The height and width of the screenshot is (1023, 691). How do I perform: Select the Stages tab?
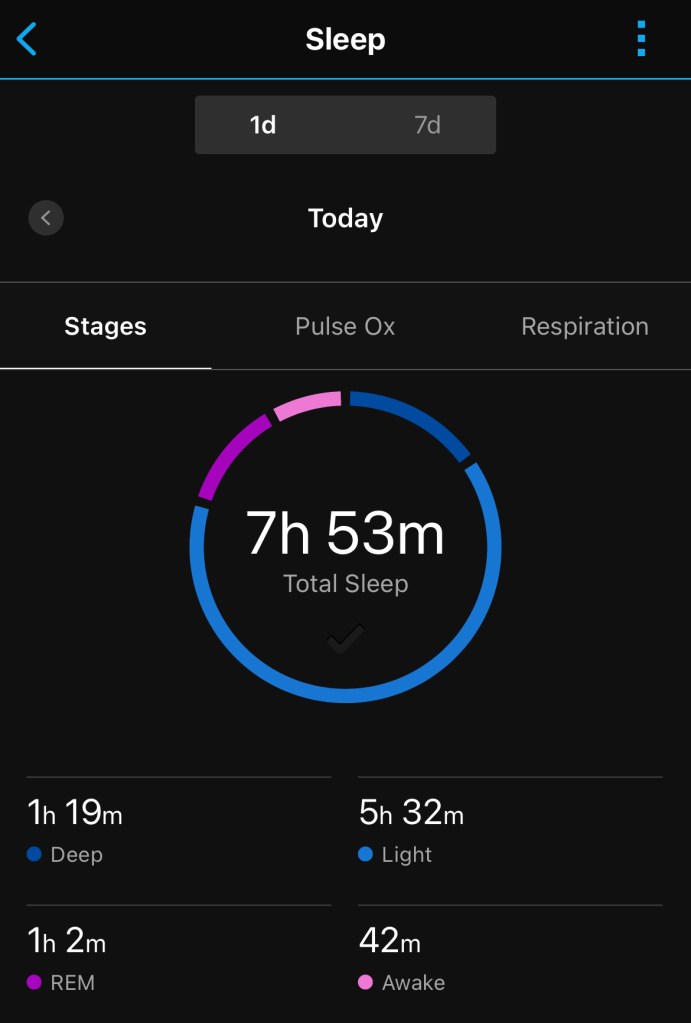(x=105, y=326)
